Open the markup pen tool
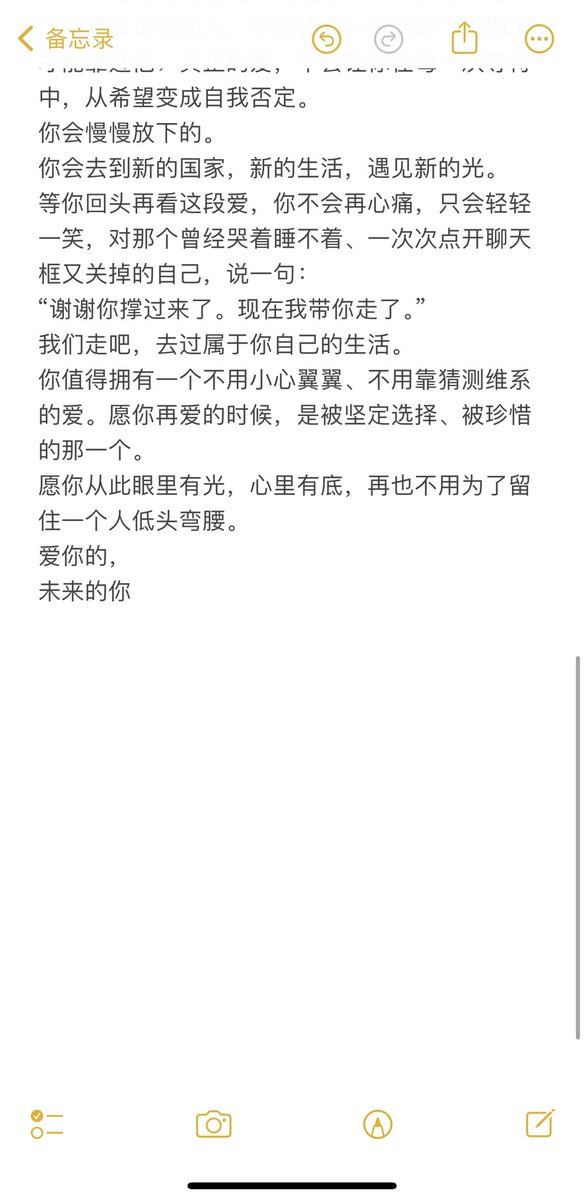Screen dimensions: 584x1200 (x=378, y=1124)
